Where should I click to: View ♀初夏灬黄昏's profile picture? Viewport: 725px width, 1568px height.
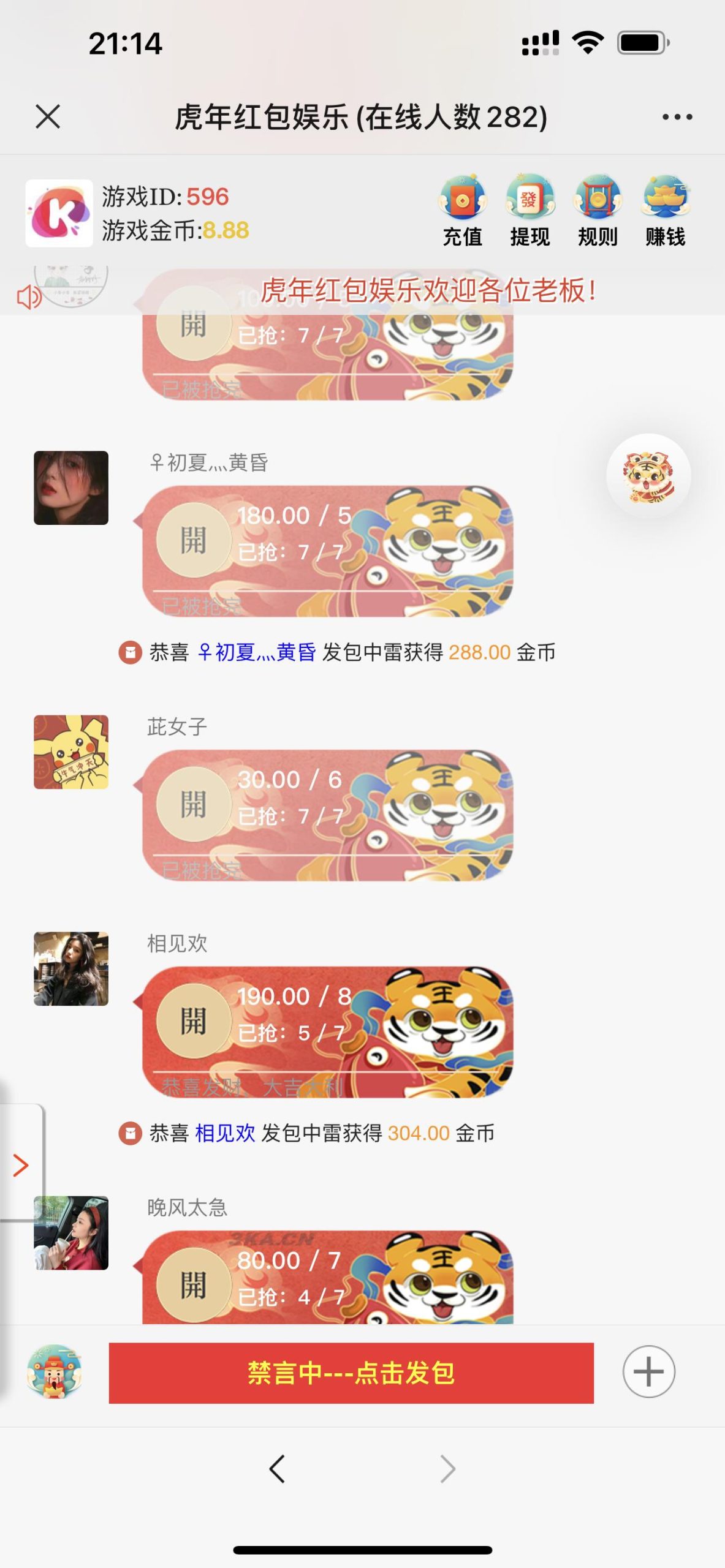[71, 488]
